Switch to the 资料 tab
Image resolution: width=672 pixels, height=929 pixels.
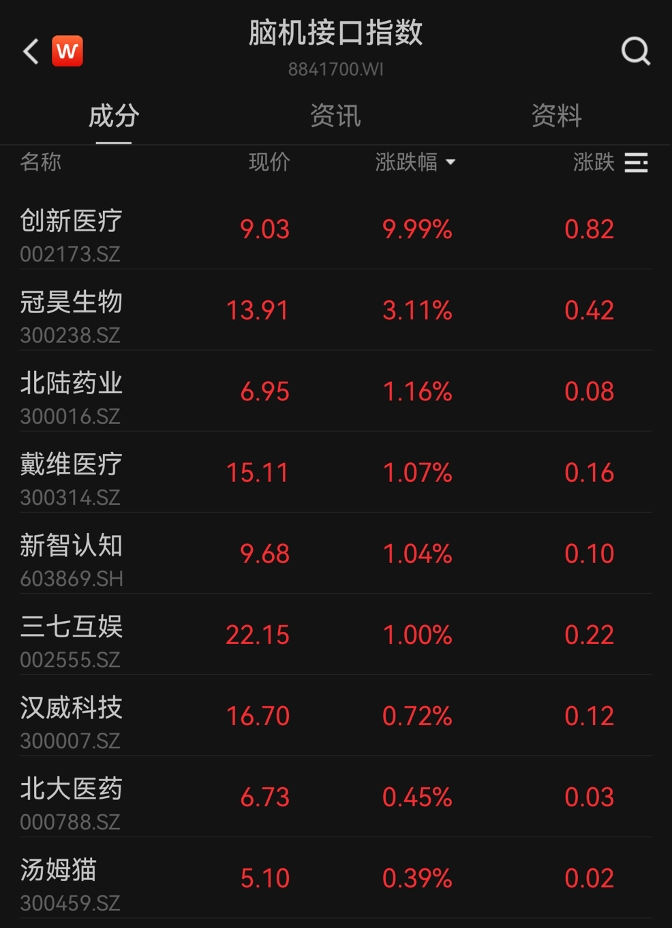click(x=556, y=116)
